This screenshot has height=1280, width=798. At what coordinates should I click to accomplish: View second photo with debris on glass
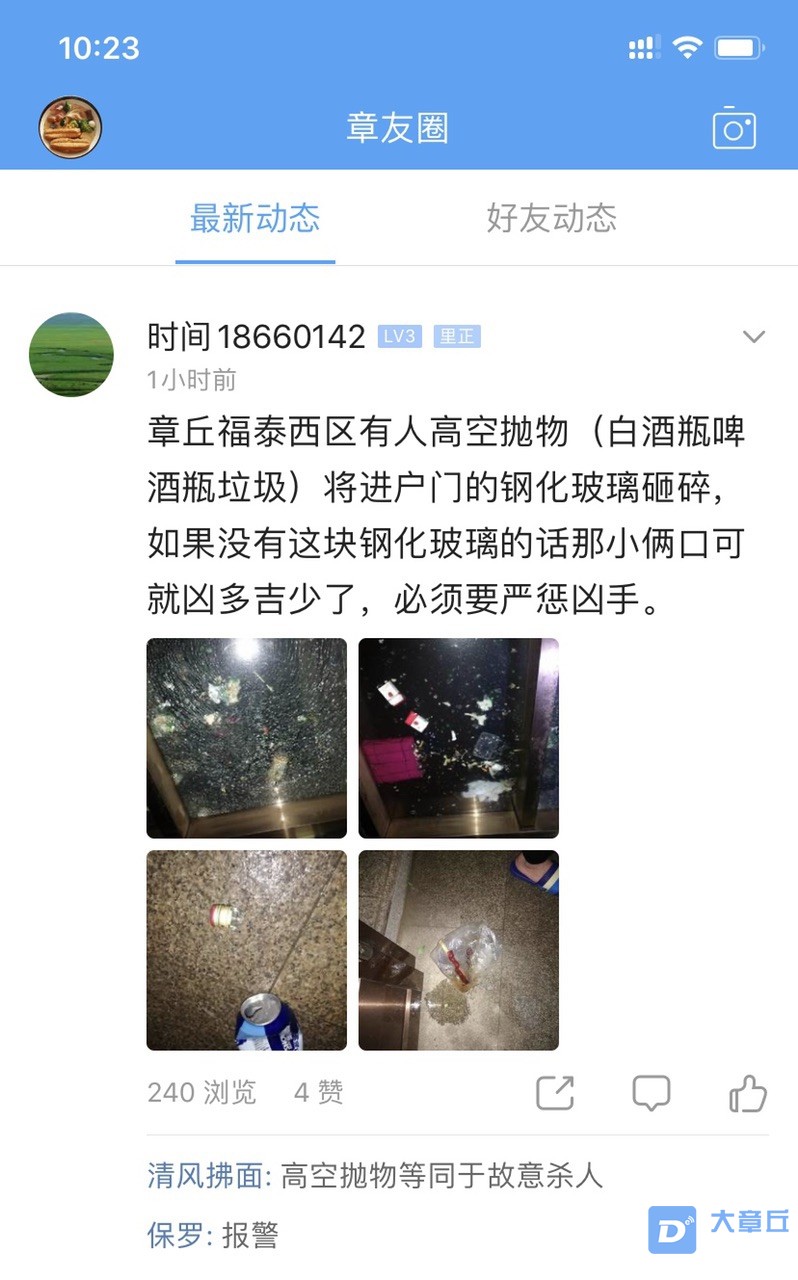(458, 738)
